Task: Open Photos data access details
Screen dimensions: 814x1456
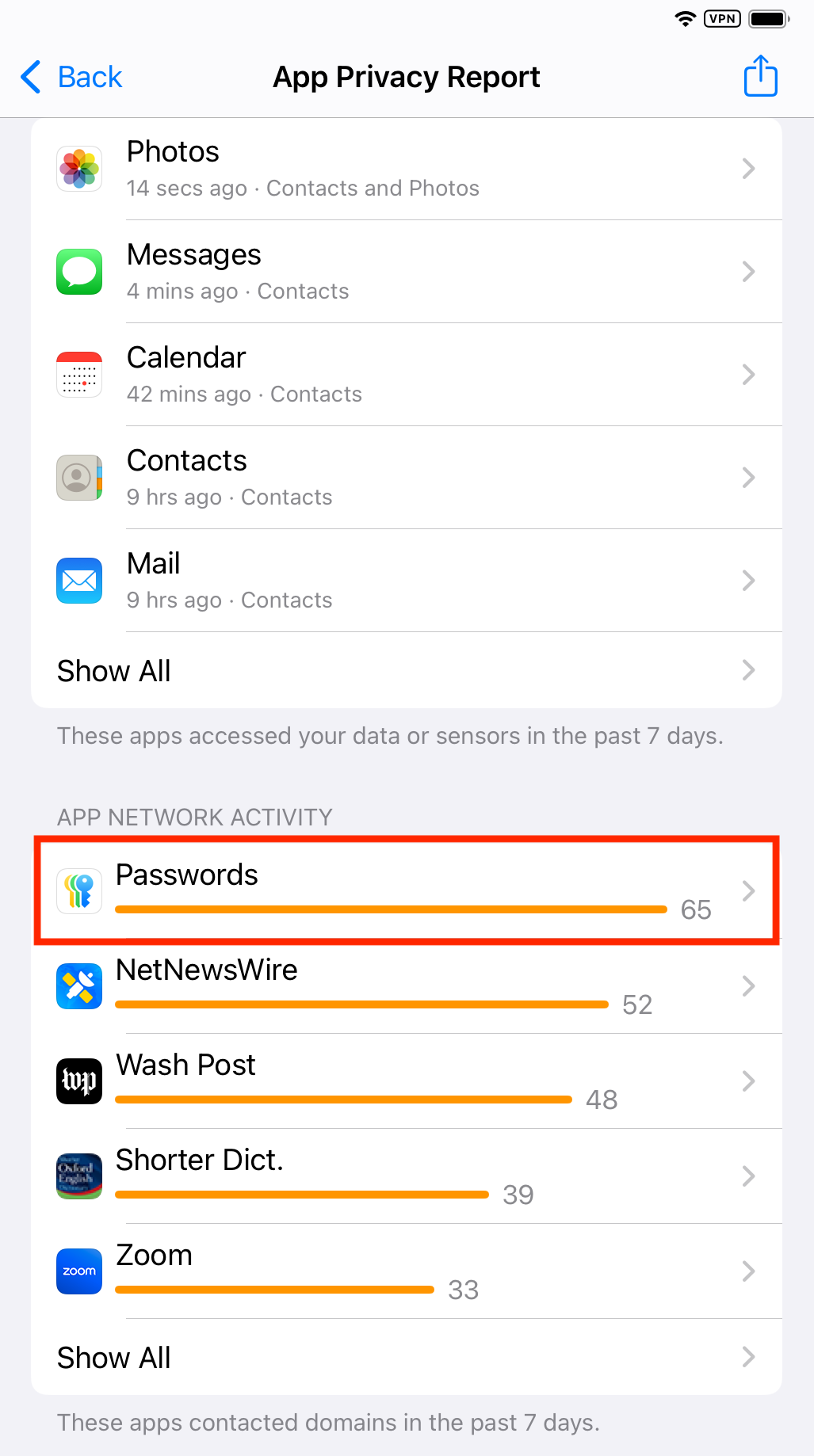Action: tap(406, 169)
